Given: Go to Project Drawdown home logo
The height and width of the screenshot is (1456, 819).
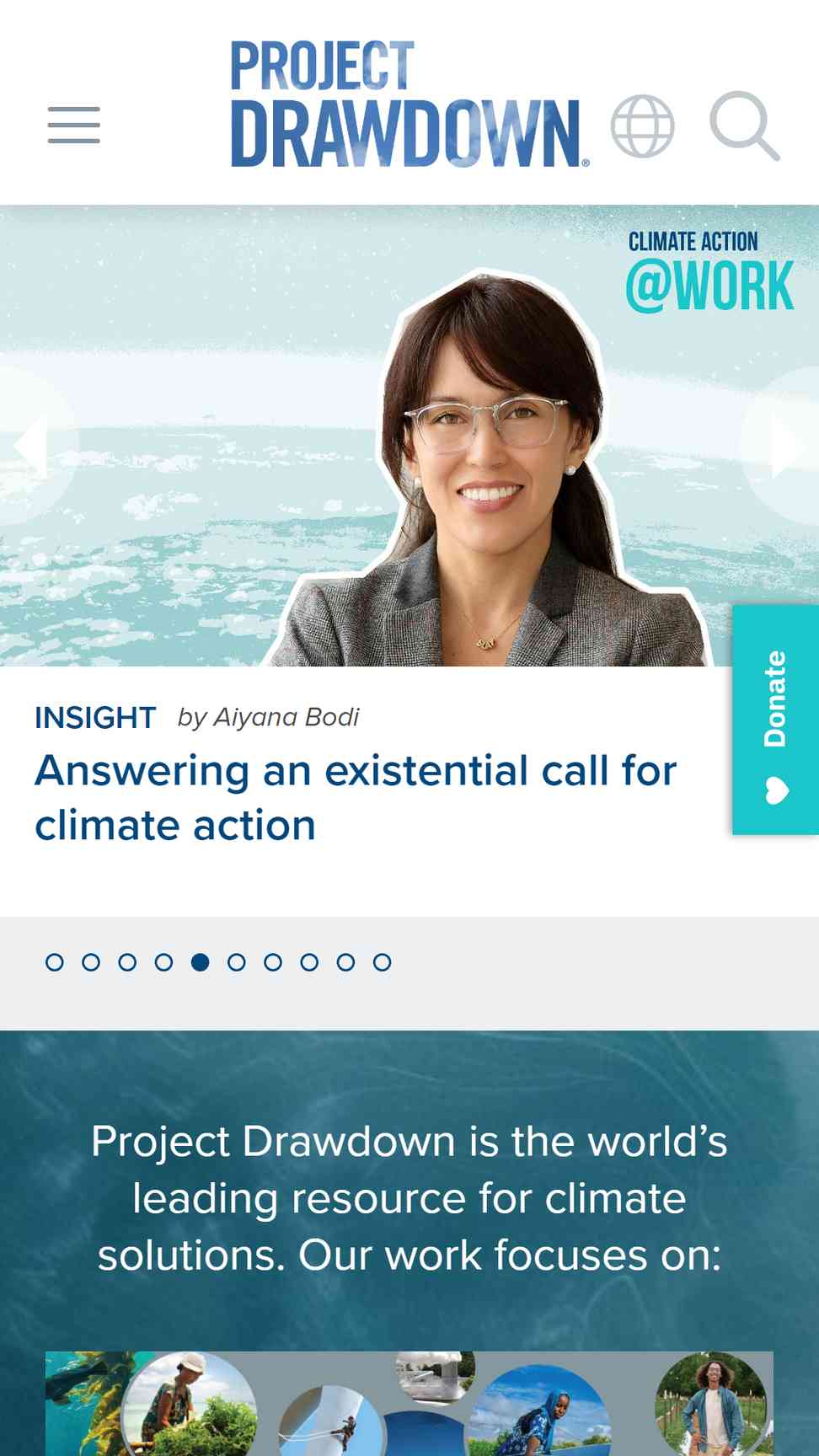Looking at the screenshot, I should point(407,104).
